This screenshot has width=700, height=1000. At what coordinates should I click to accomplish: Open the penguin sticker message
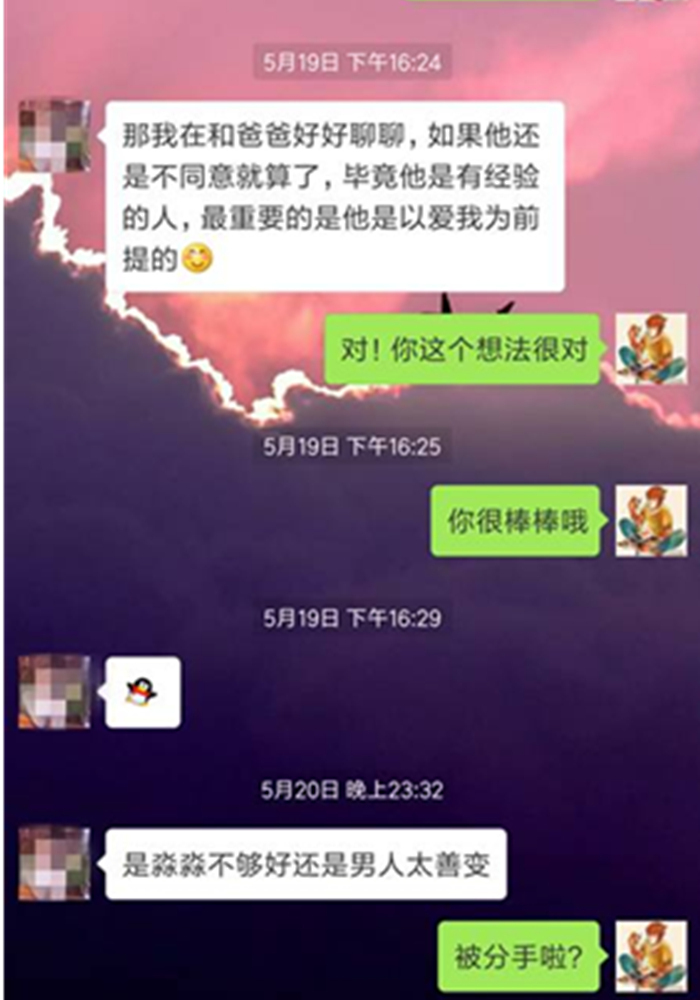pyautogui.click(x=143, y=692)
